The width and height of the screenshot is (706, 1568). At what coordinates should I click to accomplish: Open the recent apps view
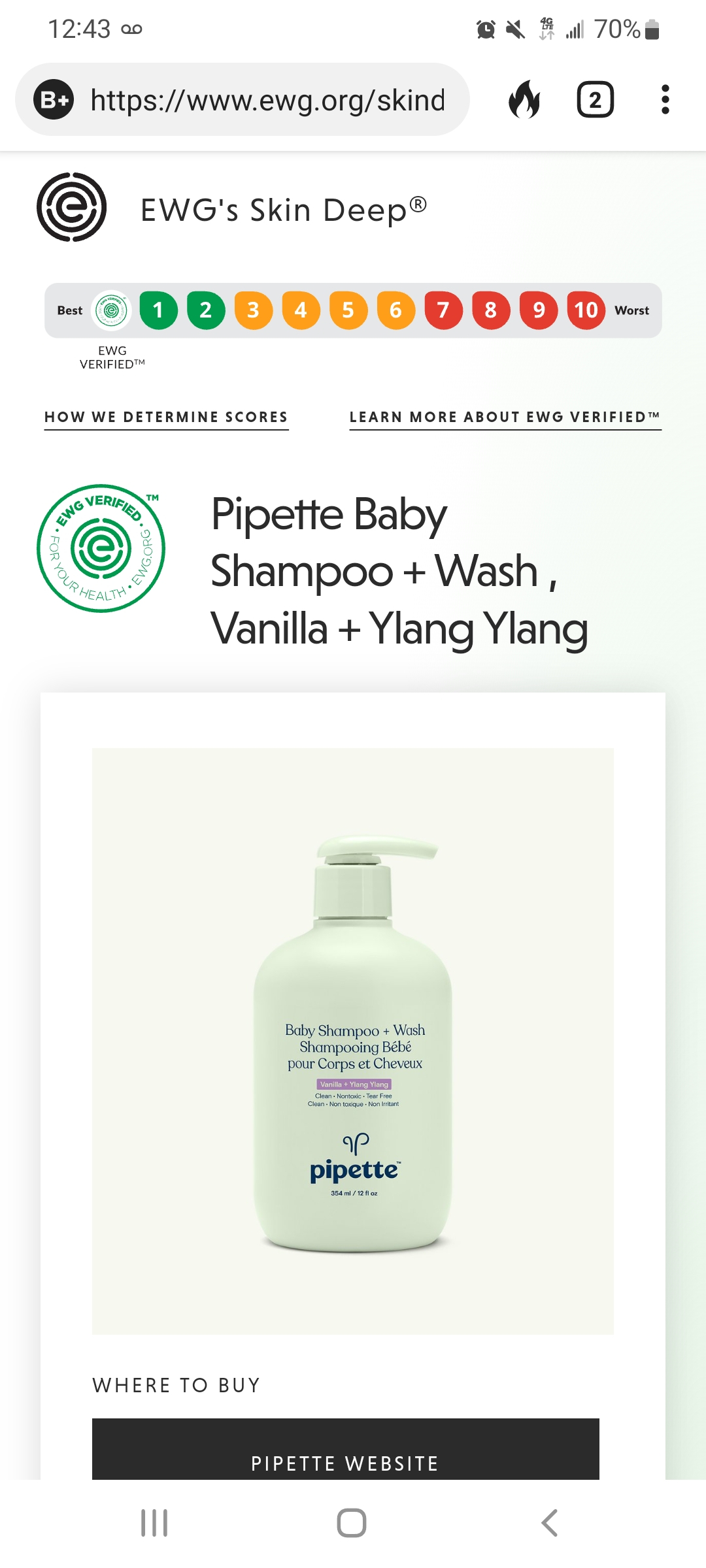point(155,1522)
